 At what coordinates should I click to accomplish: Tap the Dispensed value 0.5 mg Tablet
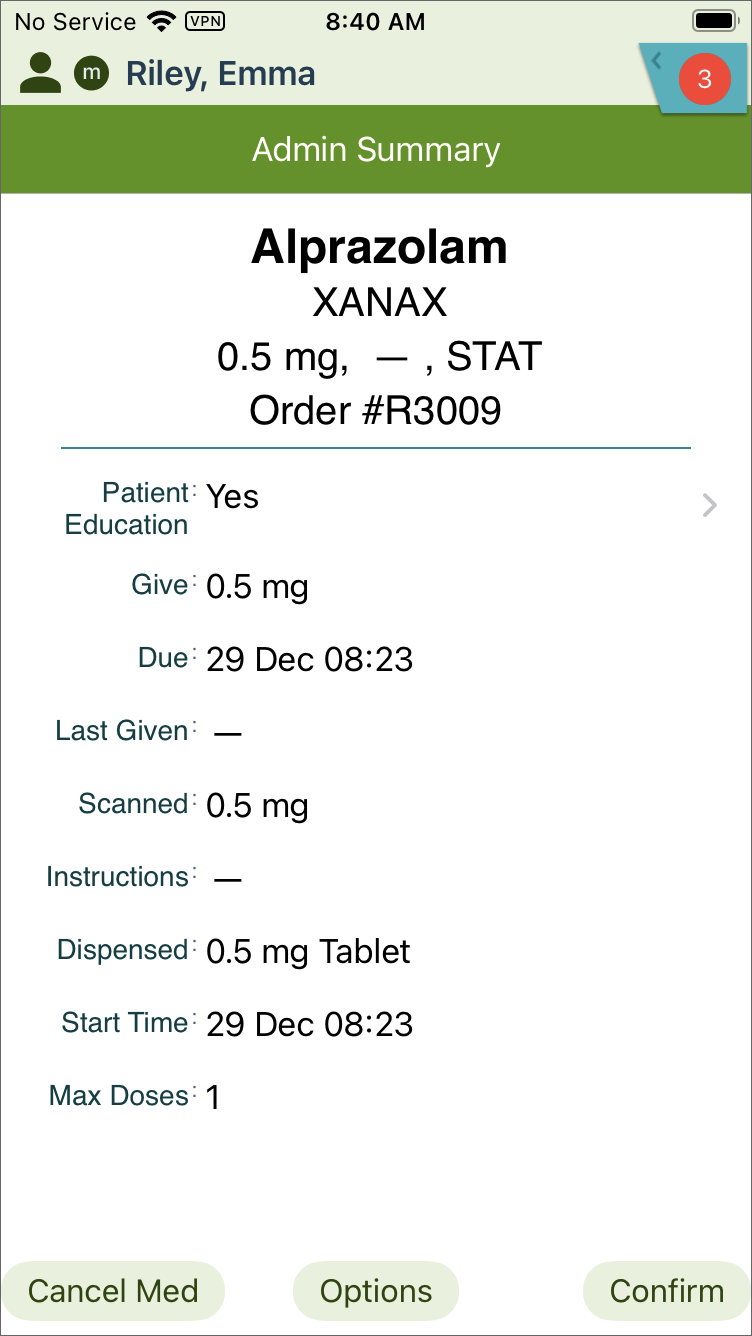(x=308, y=951)
